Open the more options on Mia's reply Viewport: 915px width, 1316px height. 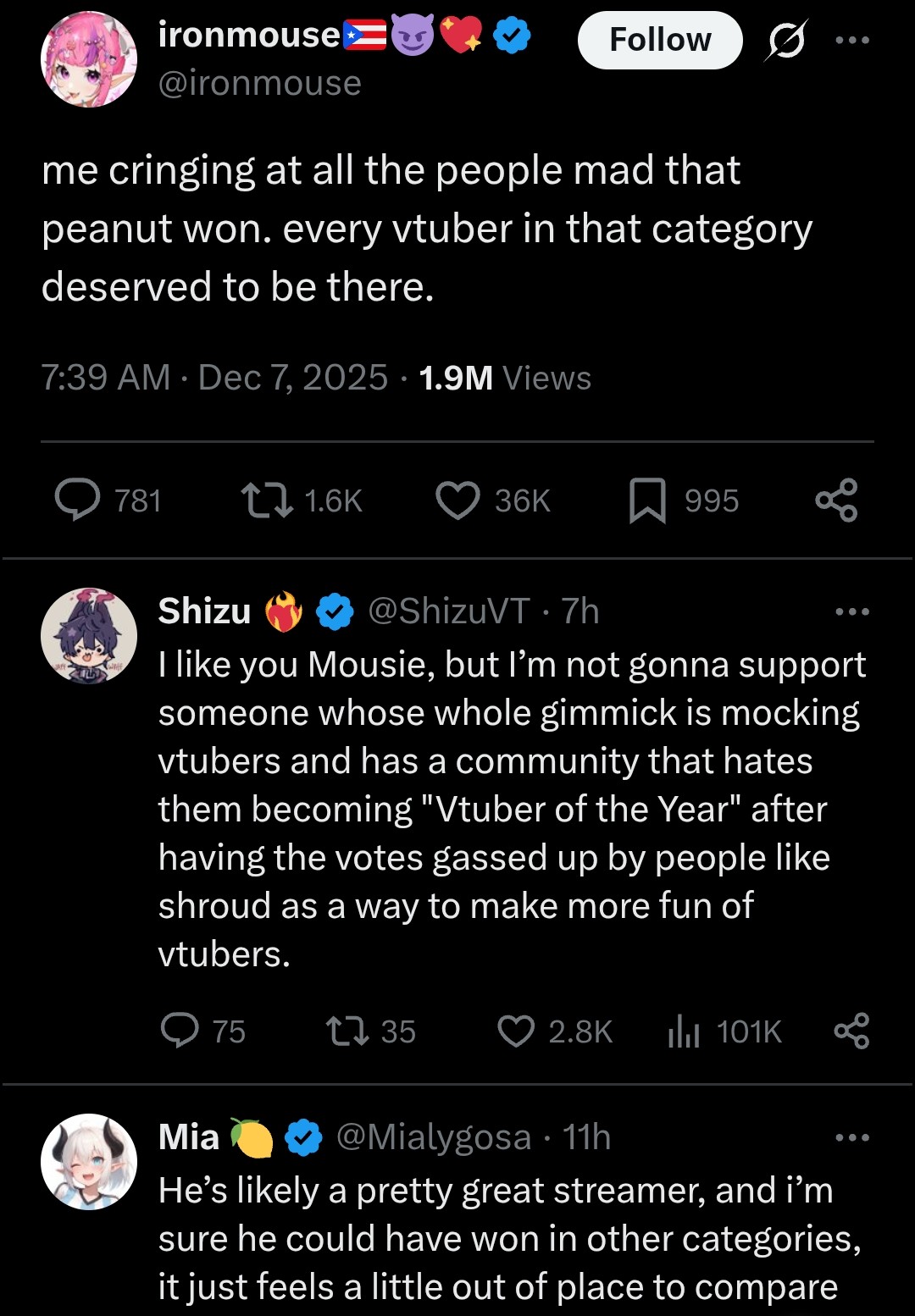[851, 1137]
